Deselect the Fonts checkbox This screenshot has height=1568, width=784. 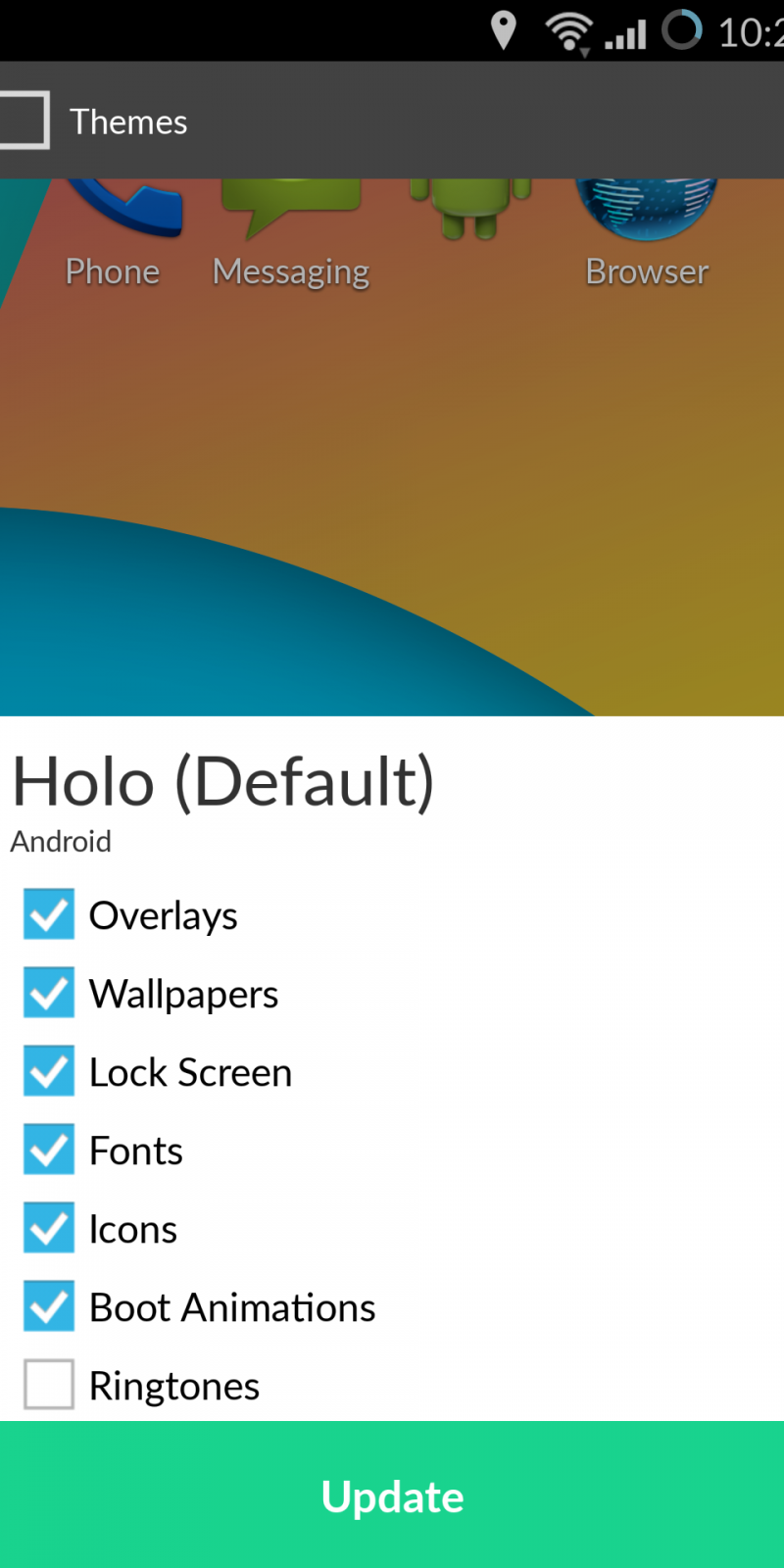click(x=49, y=1150)
